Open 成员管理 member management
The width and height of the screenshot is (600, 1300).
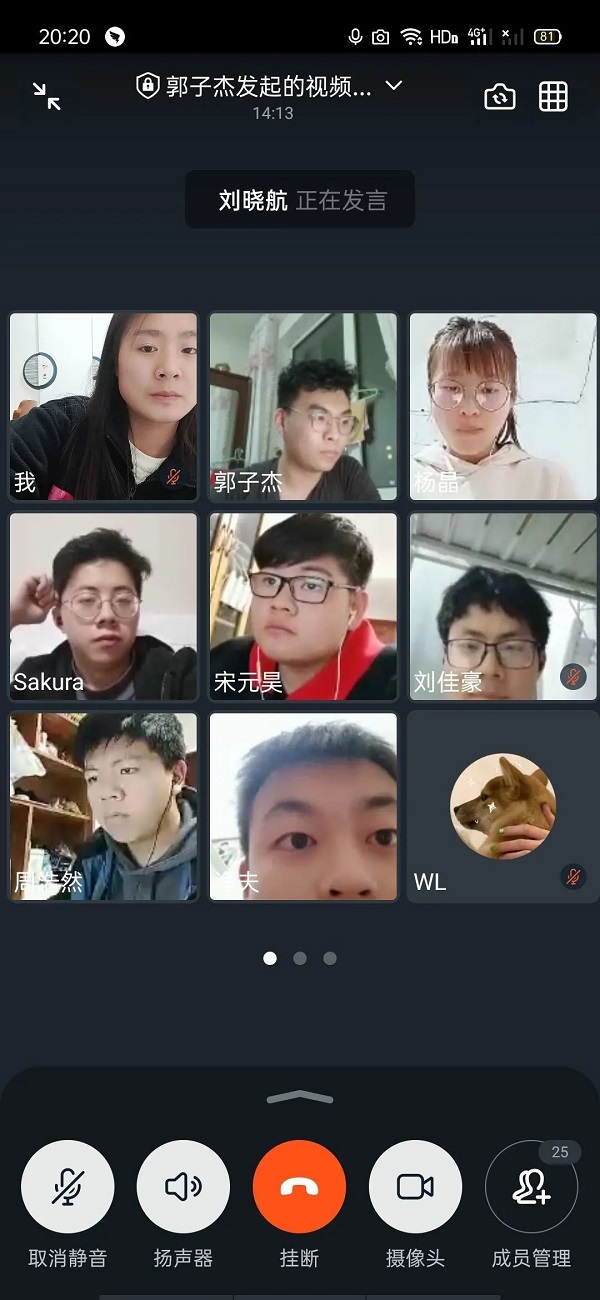pos(531,1187)
